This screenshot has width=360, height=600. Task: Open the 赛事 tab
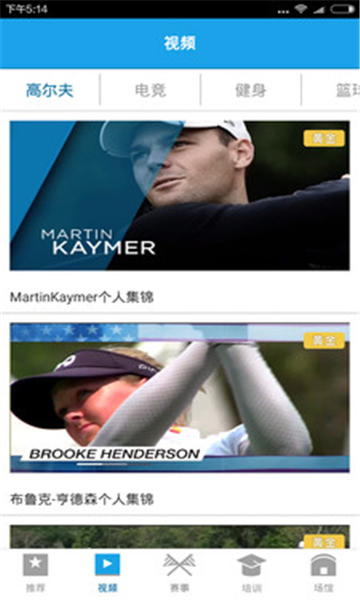pyautogui.click(x=179, y=573)
